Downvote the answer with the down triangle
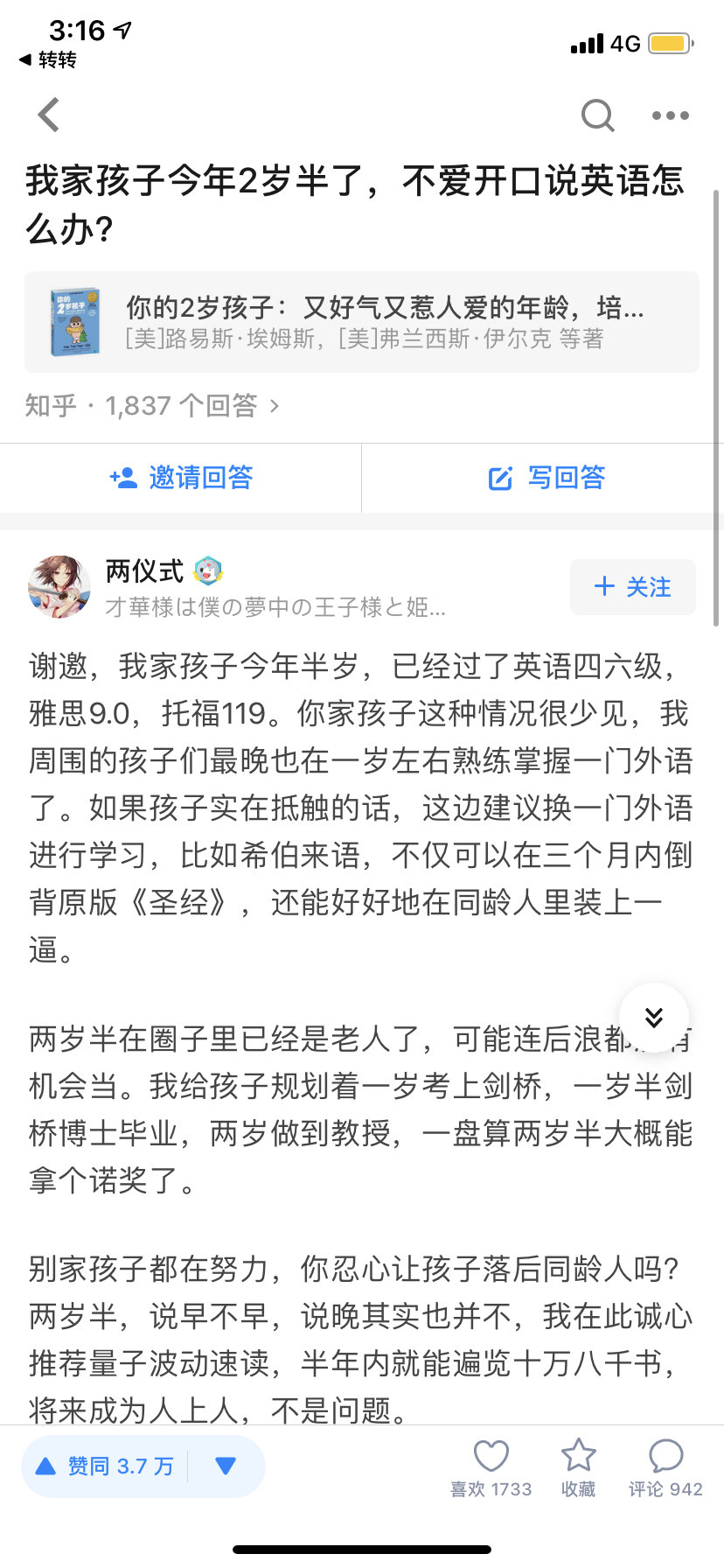Screen dimensions: 724x1568 226,1466
